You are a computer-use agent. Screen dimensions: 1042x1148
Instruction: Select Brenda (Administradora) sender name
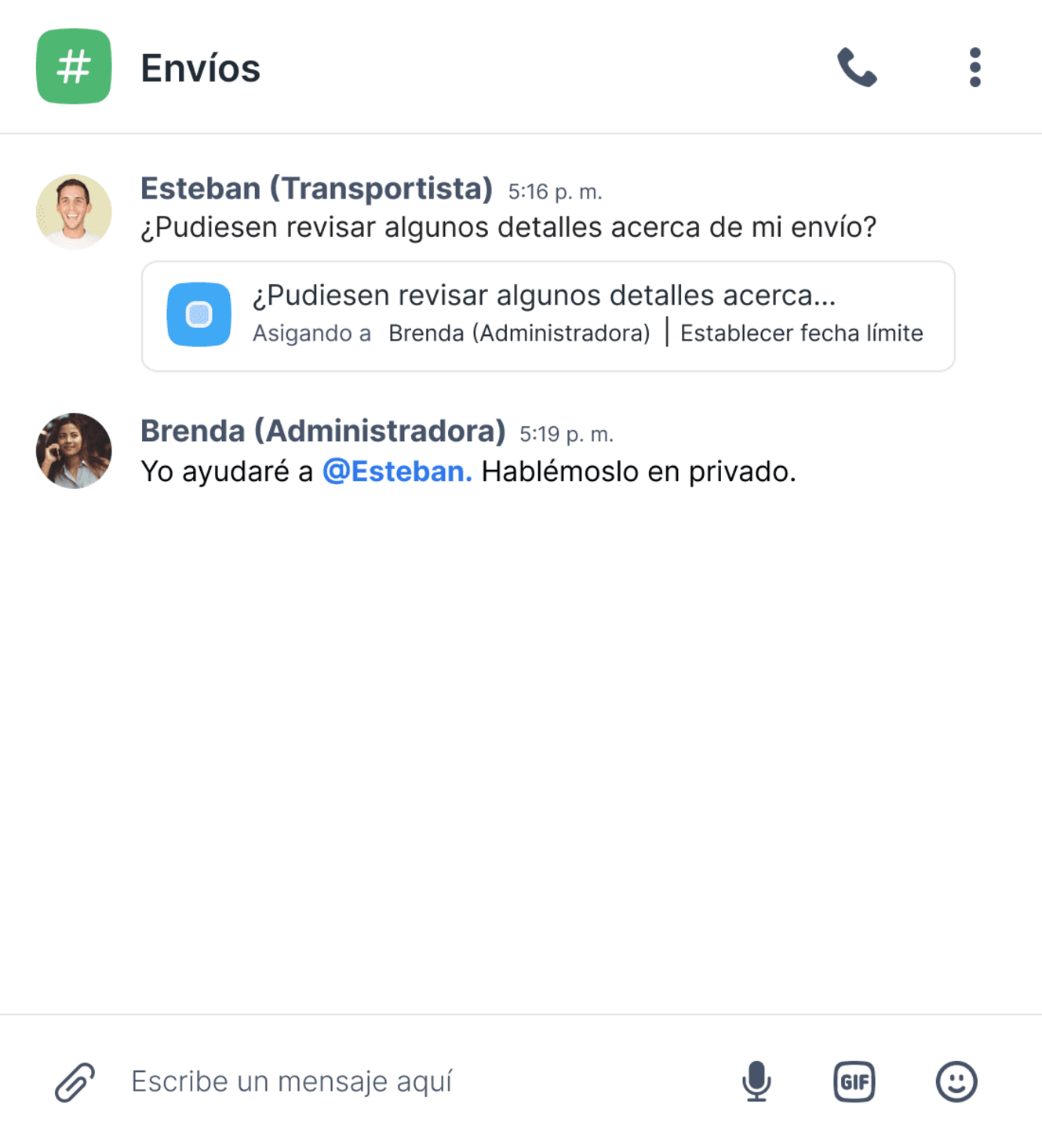323,431
